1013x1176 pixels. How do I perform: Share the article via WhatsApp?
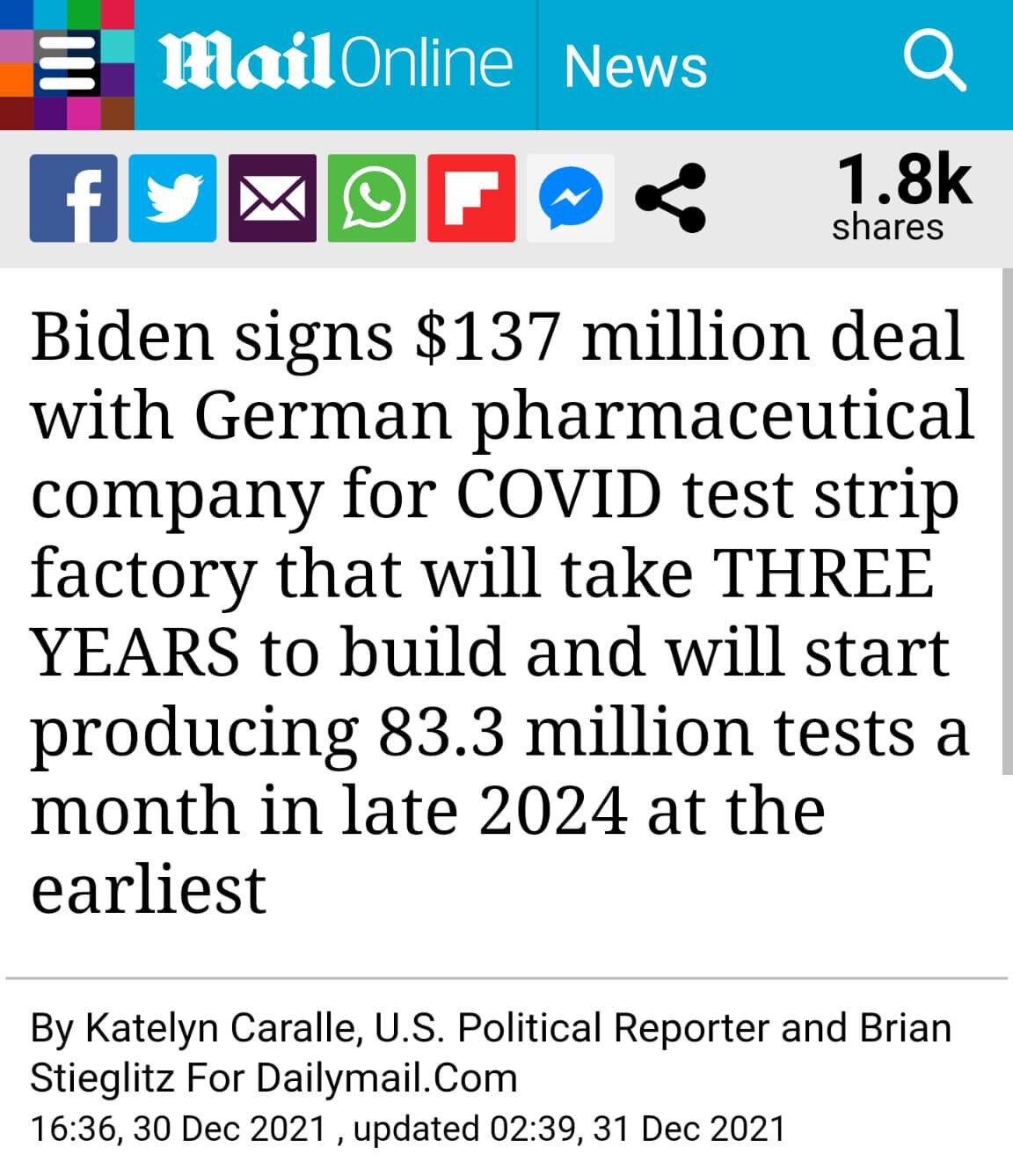[x=371, y=199]
